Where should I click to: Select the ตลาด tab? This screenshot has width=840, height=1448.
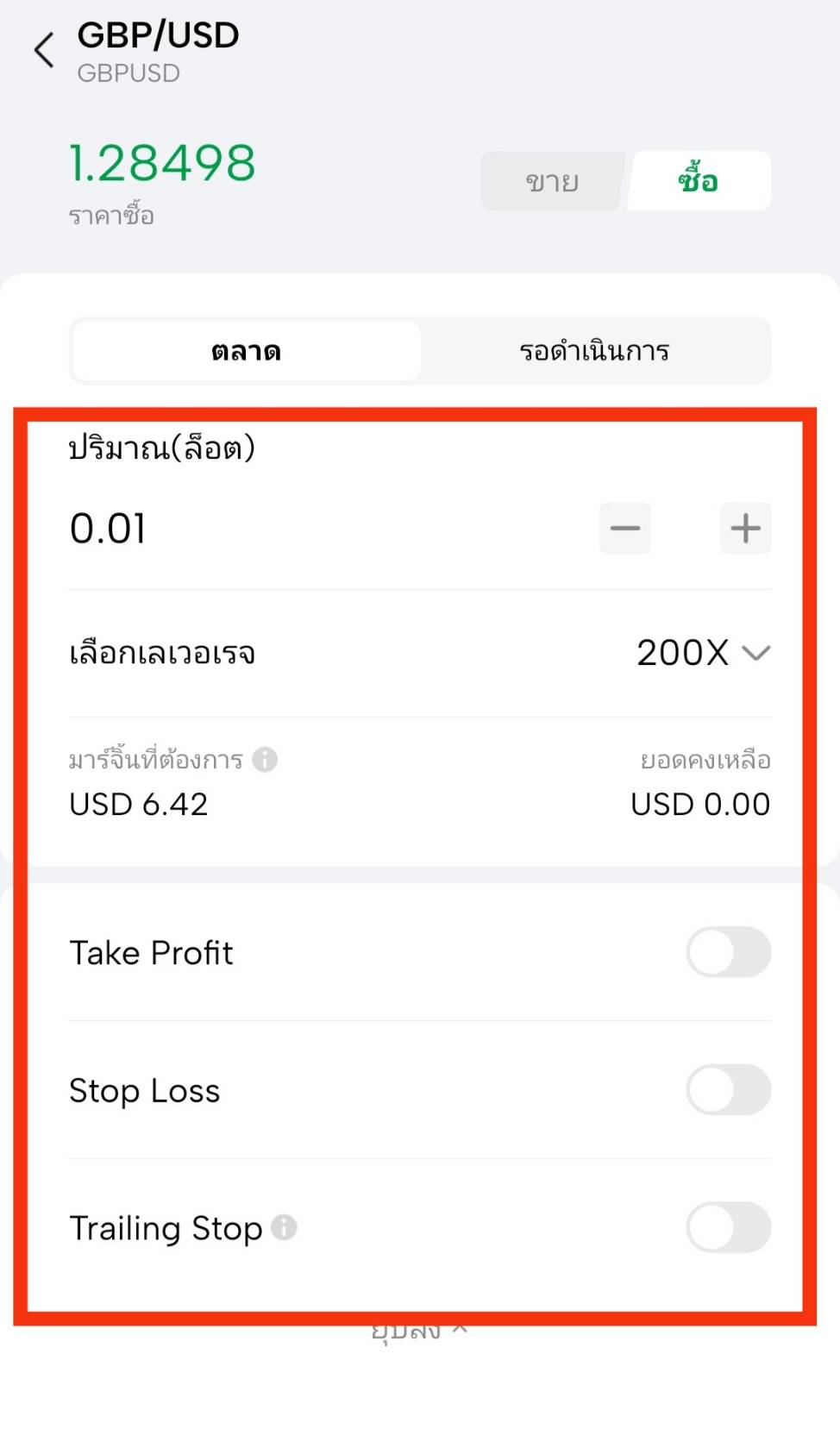point(245,350)
